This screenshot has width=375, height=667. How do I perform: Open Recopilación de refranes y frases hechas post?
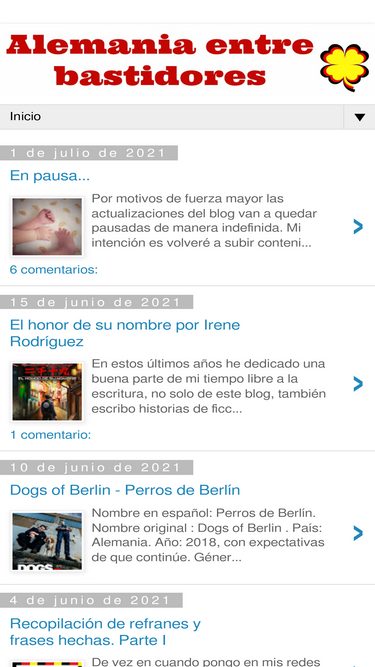105,632
